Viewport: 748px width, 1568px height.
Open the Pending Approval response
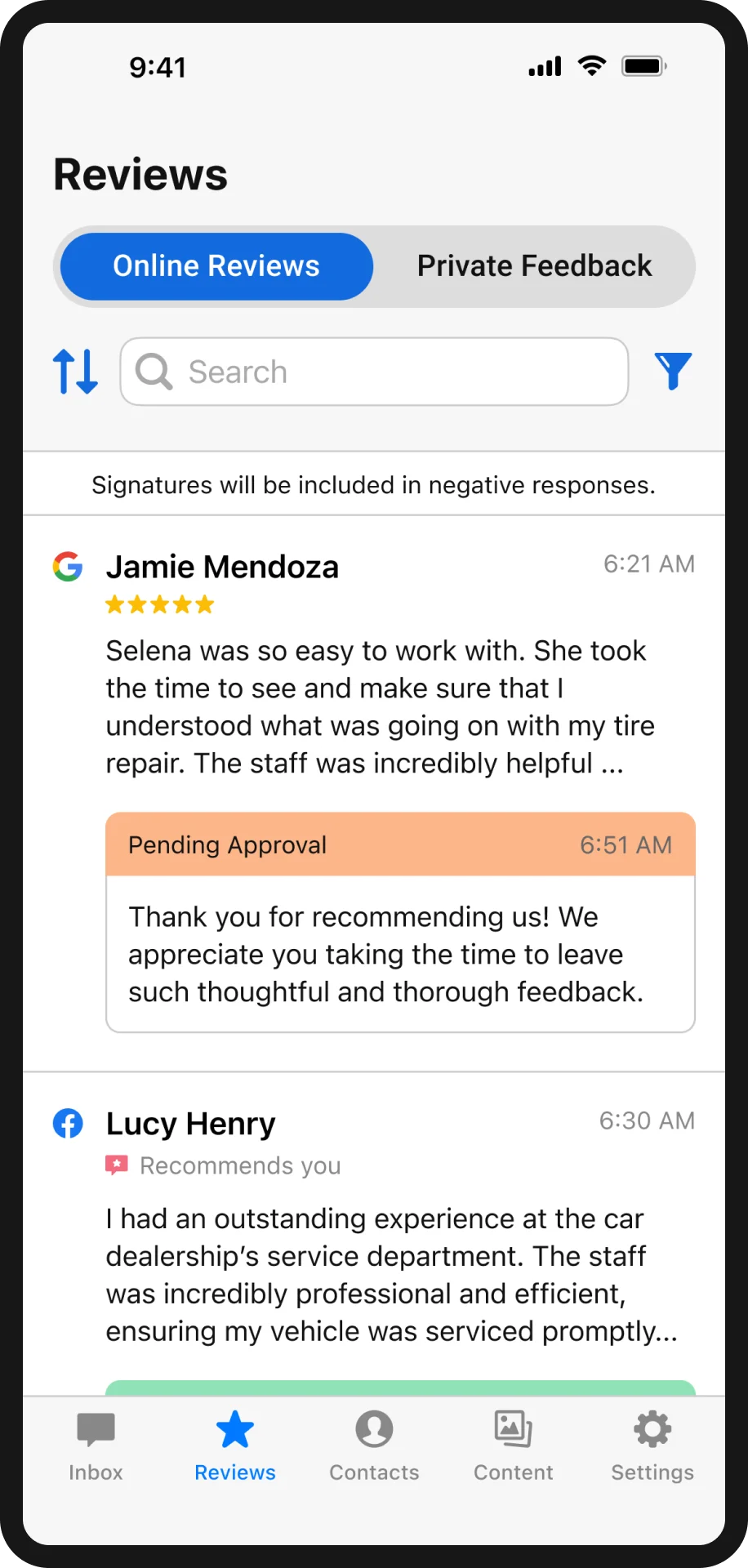400,923
